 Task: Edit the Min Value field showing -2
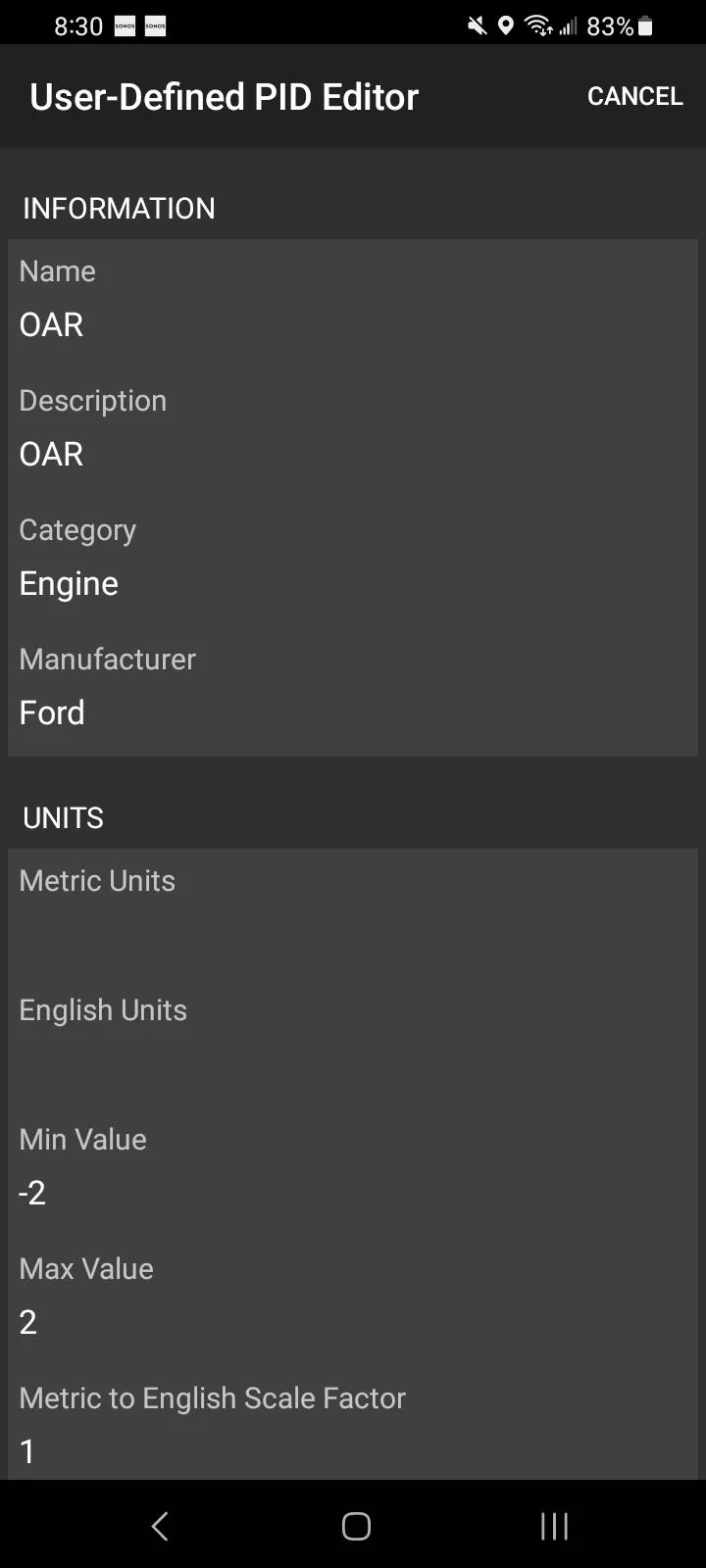pyautogui.click(x=353, y=1166)
